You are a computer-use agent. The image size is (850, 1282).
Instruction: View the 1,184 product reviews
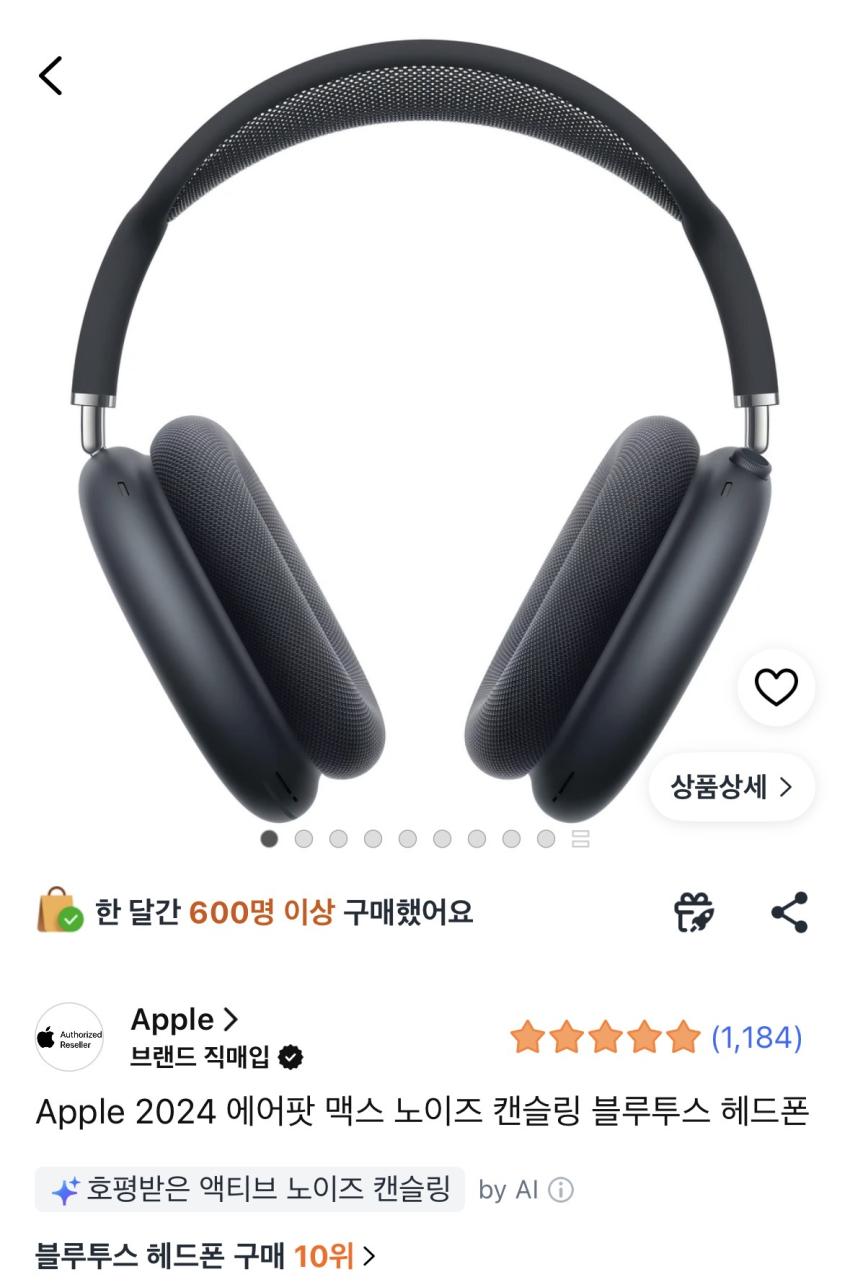(756, 1038)
